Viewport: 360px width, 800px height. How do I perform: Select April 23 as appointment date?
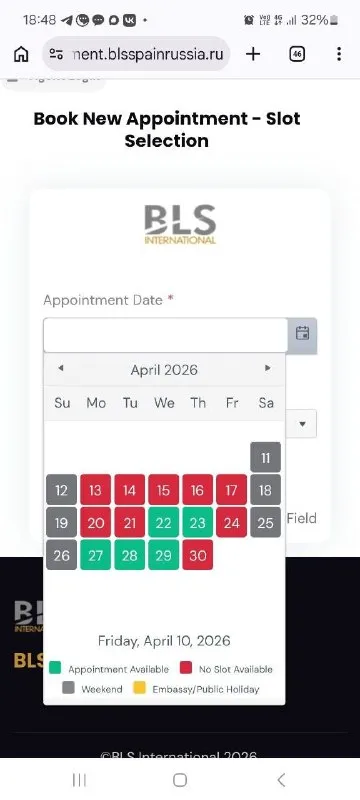pos(197,522)
